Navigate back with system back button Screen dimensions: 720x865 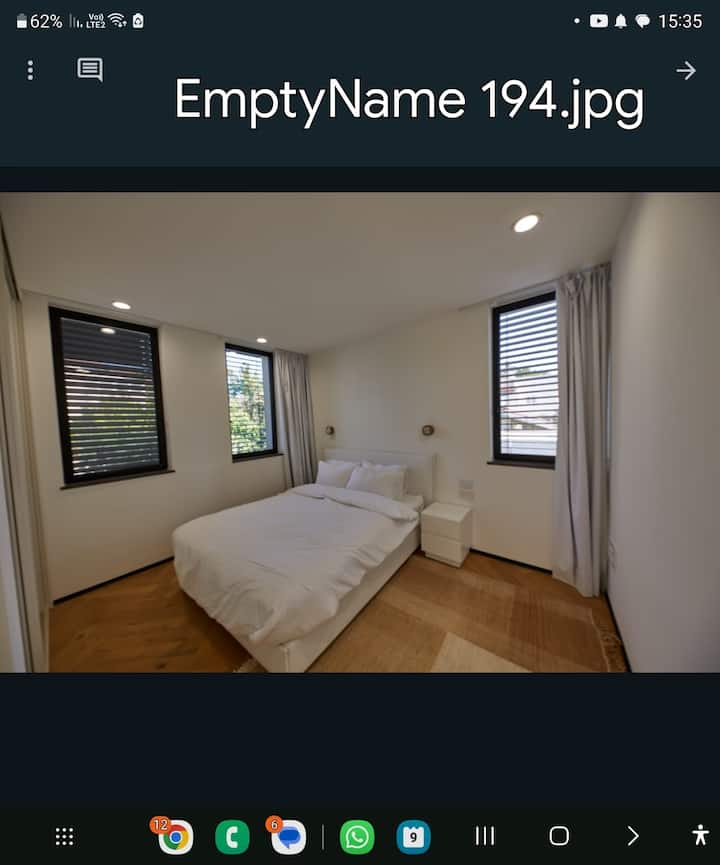point(632,837)
